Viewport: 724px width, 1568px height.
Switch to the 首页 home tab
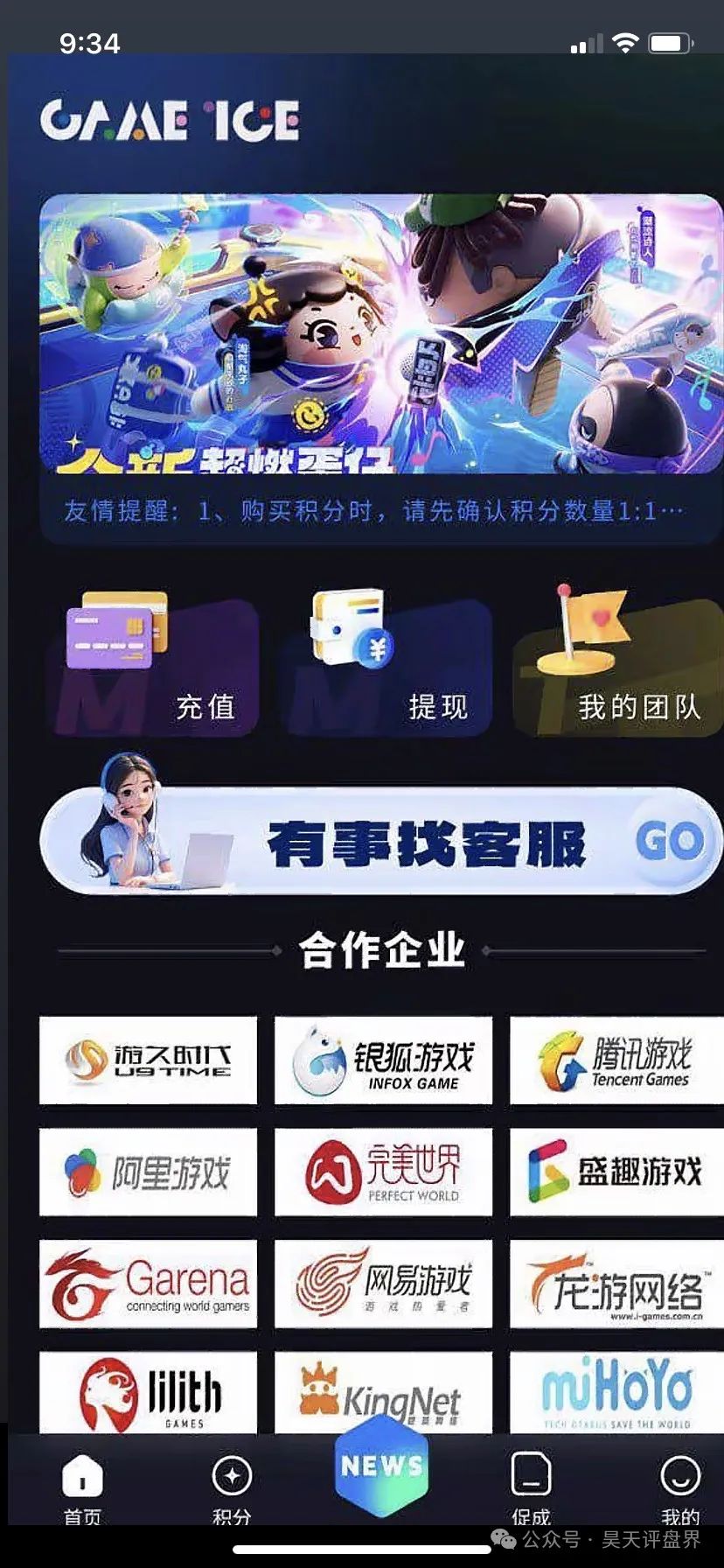pyautogui.click(x=82, y=1487)
